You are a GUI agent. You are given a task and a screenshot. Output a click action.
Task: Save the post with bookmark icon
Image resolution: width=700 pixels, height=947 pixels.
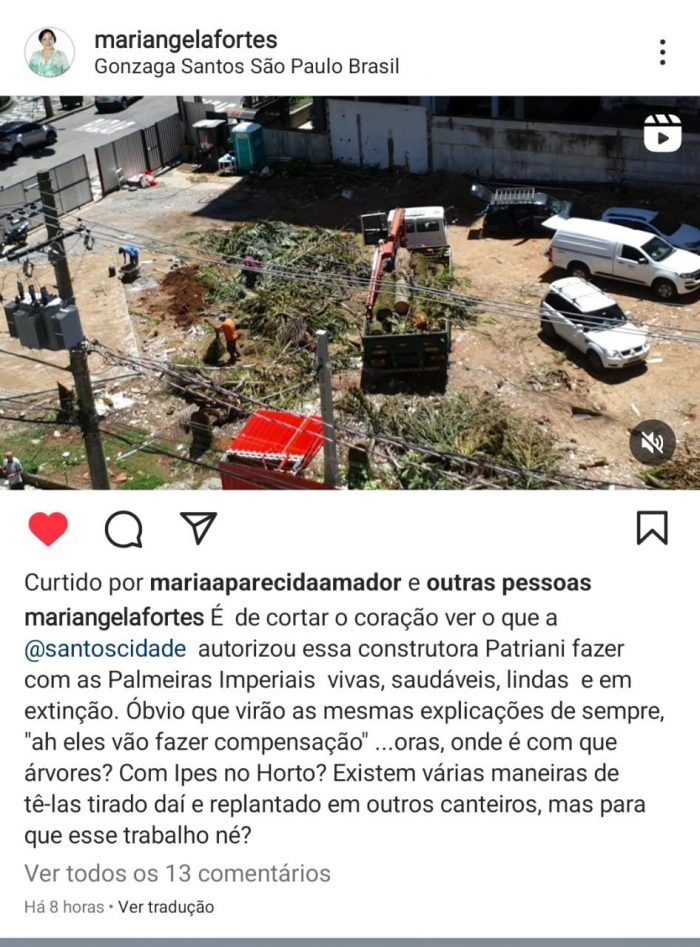[652, 527]
